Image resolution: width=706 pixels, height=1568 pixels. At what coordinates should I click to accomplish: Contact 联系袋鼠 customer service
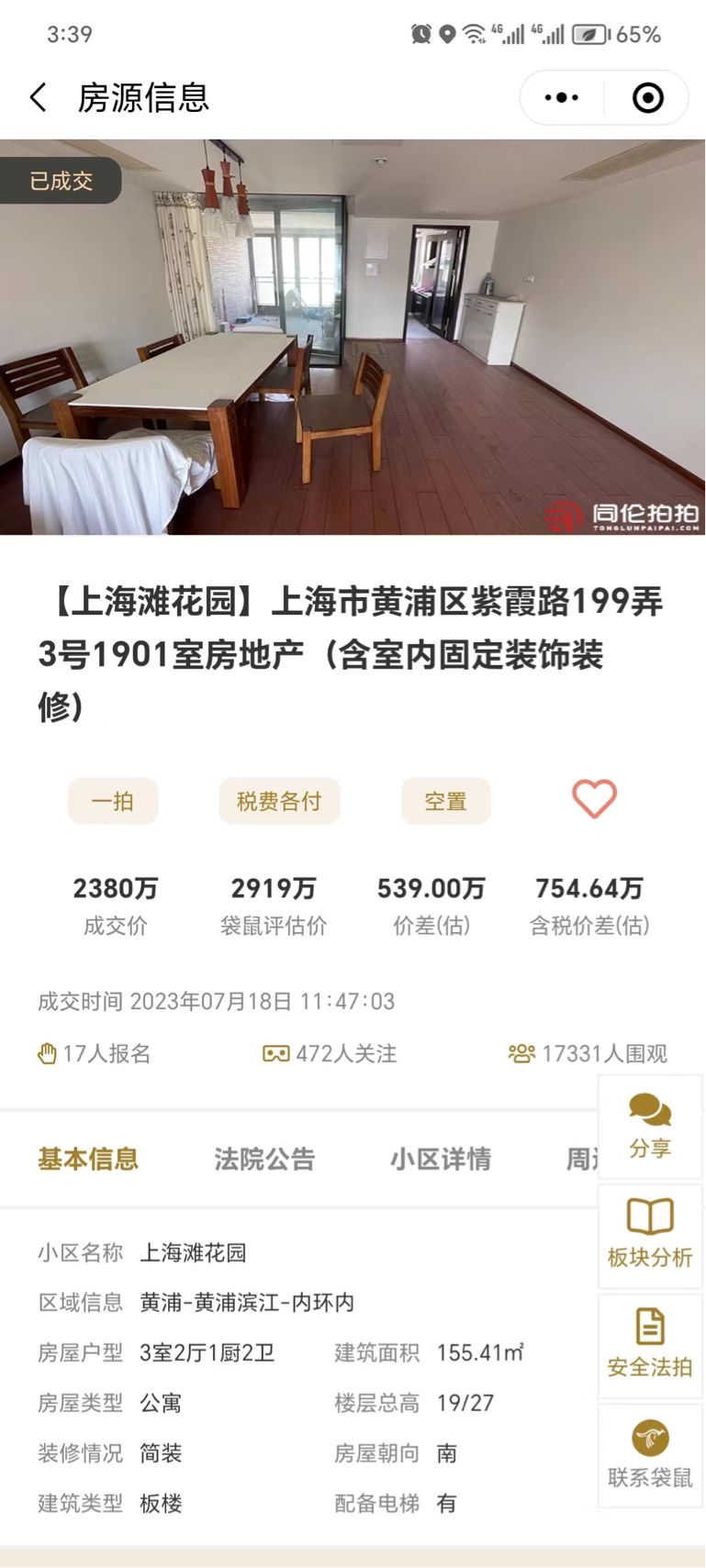[x=650, y=1455]
